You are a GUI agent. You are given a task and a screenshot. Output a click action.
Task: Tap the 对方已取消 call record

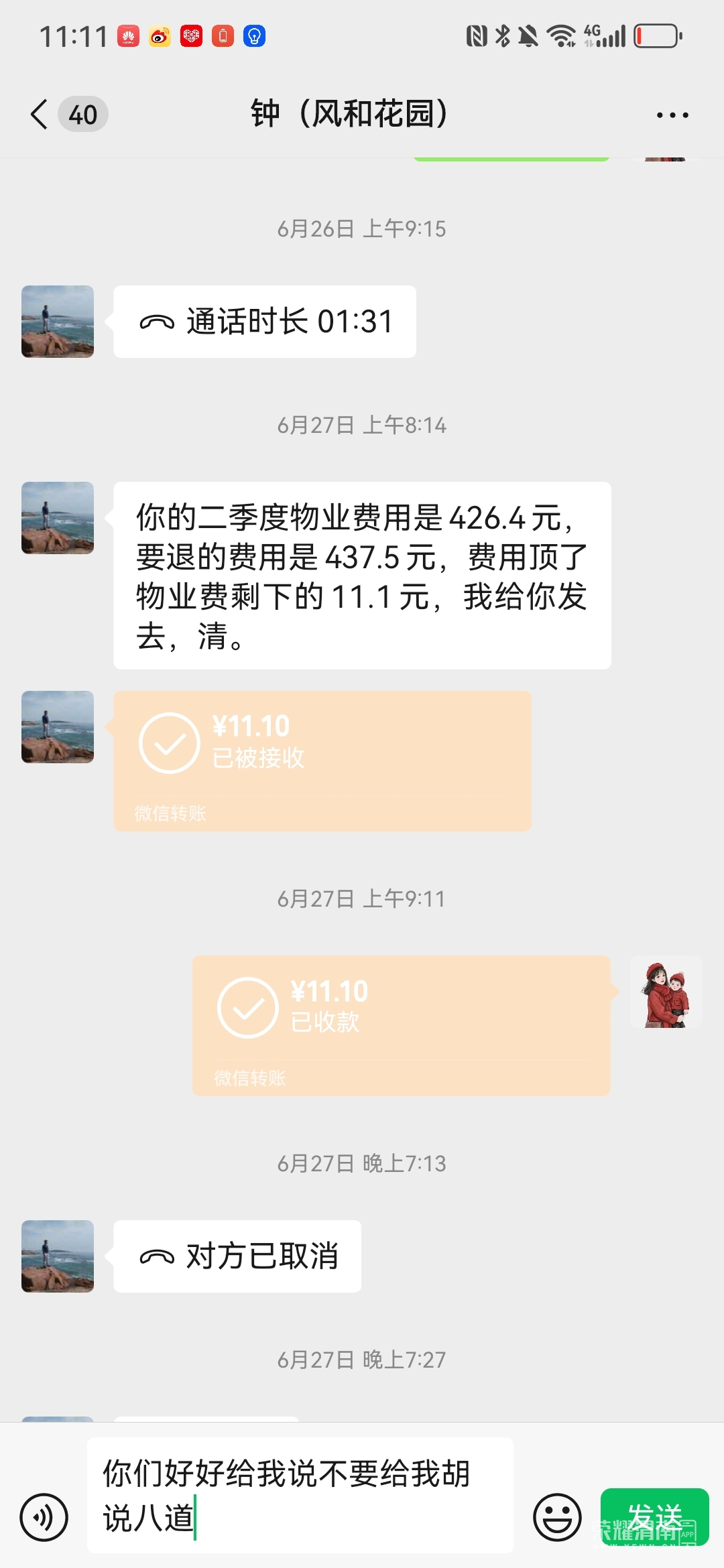pos(237,1256)
